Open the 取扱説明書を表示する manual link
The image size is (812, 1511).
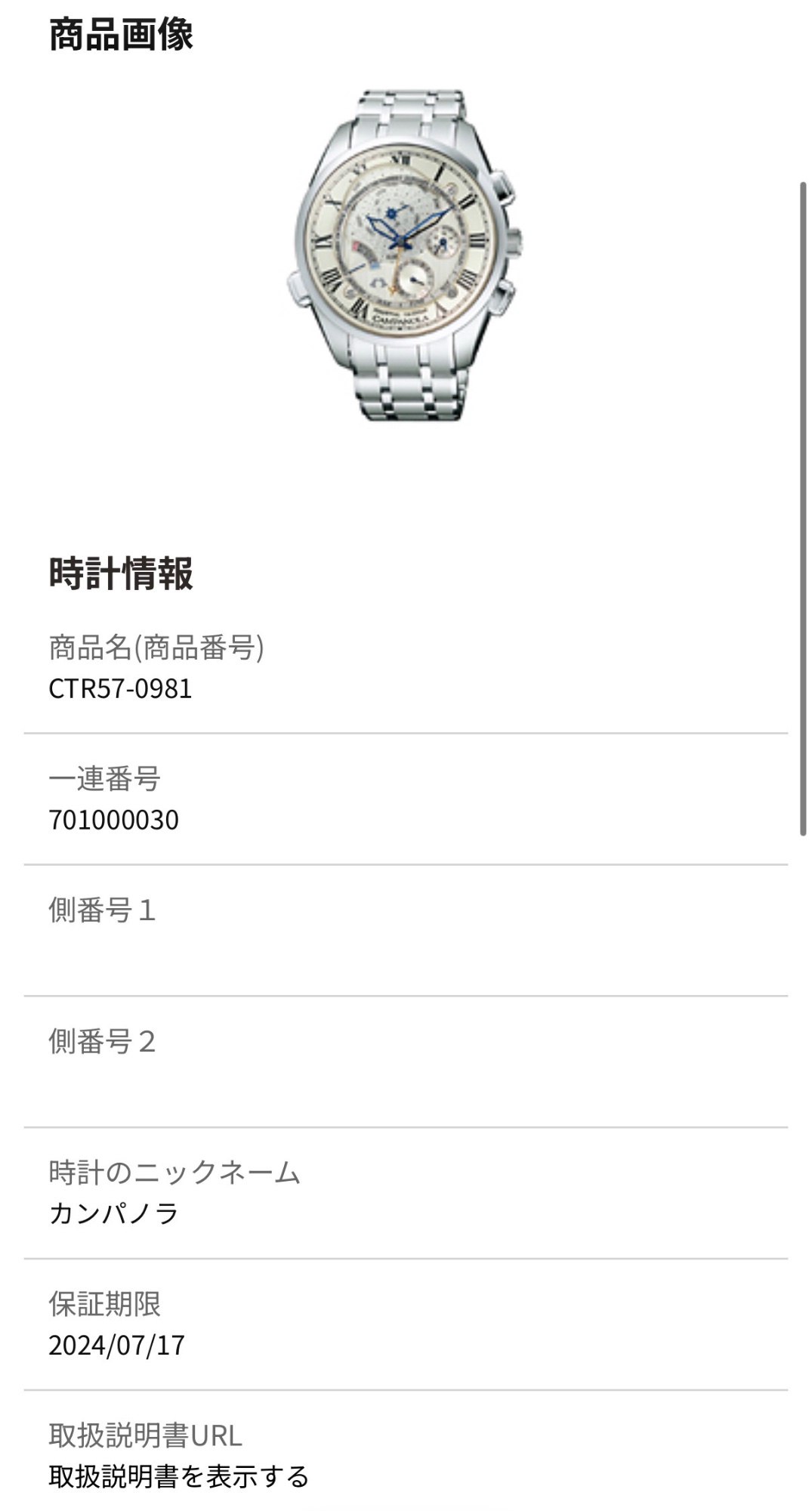(179, 1475)
